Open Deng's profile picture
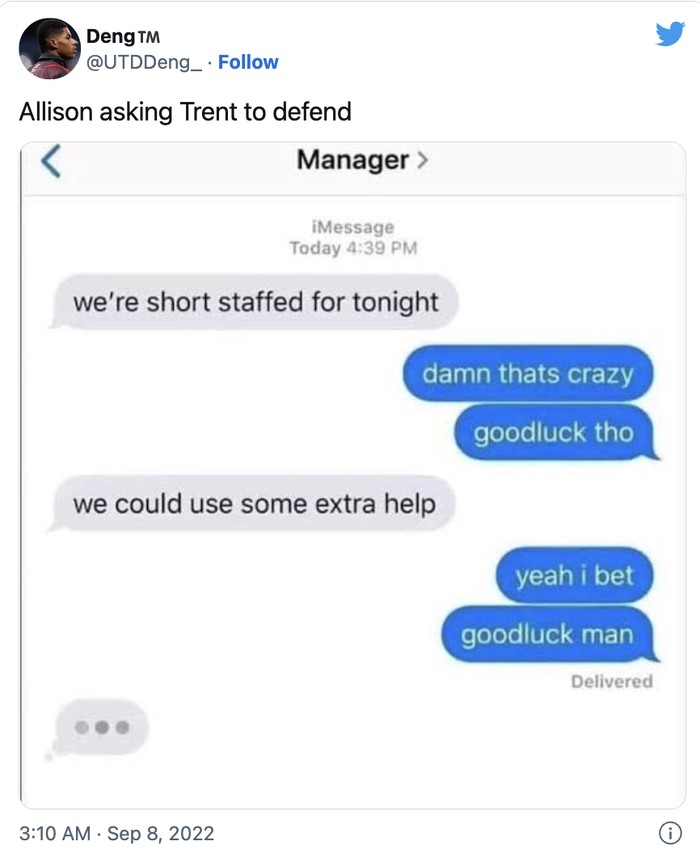 tap(49, 48)
